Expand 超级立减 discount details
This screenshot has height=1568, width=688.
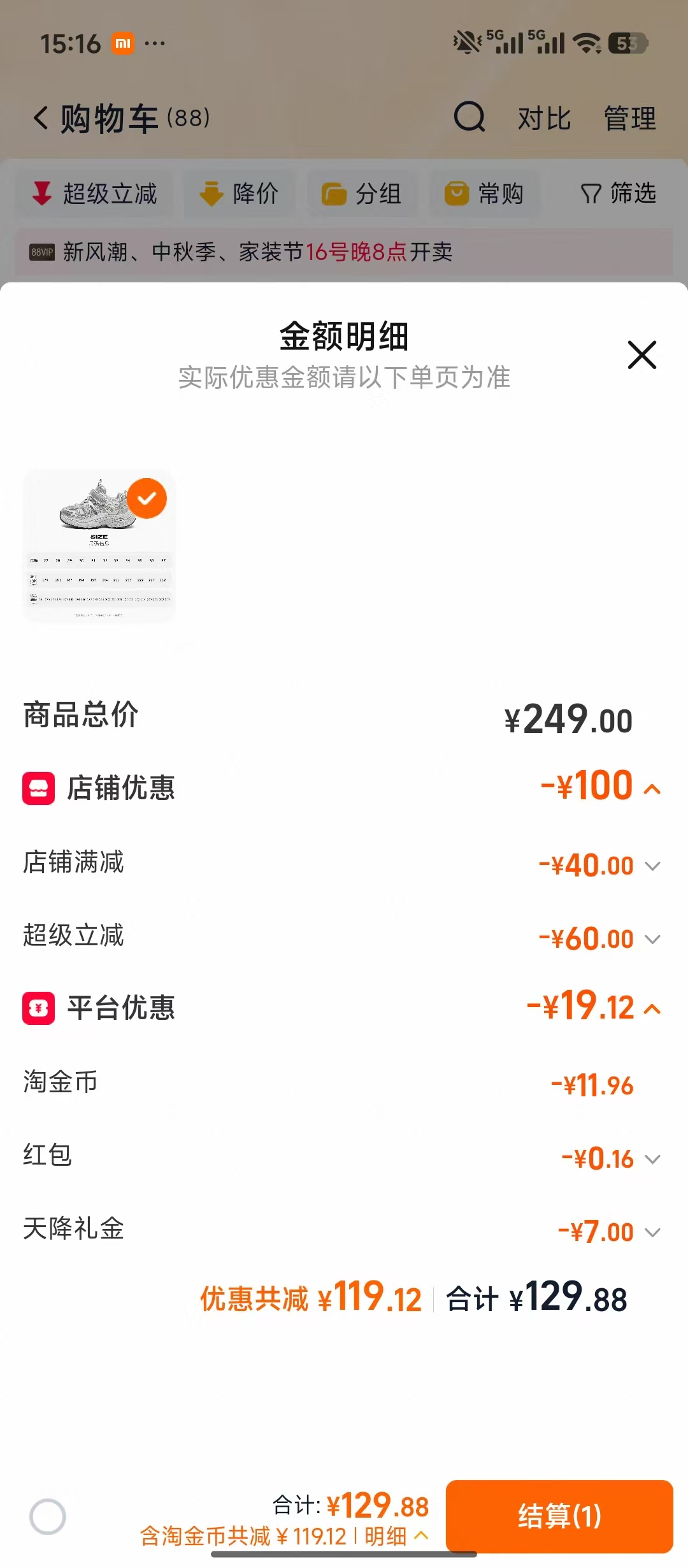[x=652, y=940]
